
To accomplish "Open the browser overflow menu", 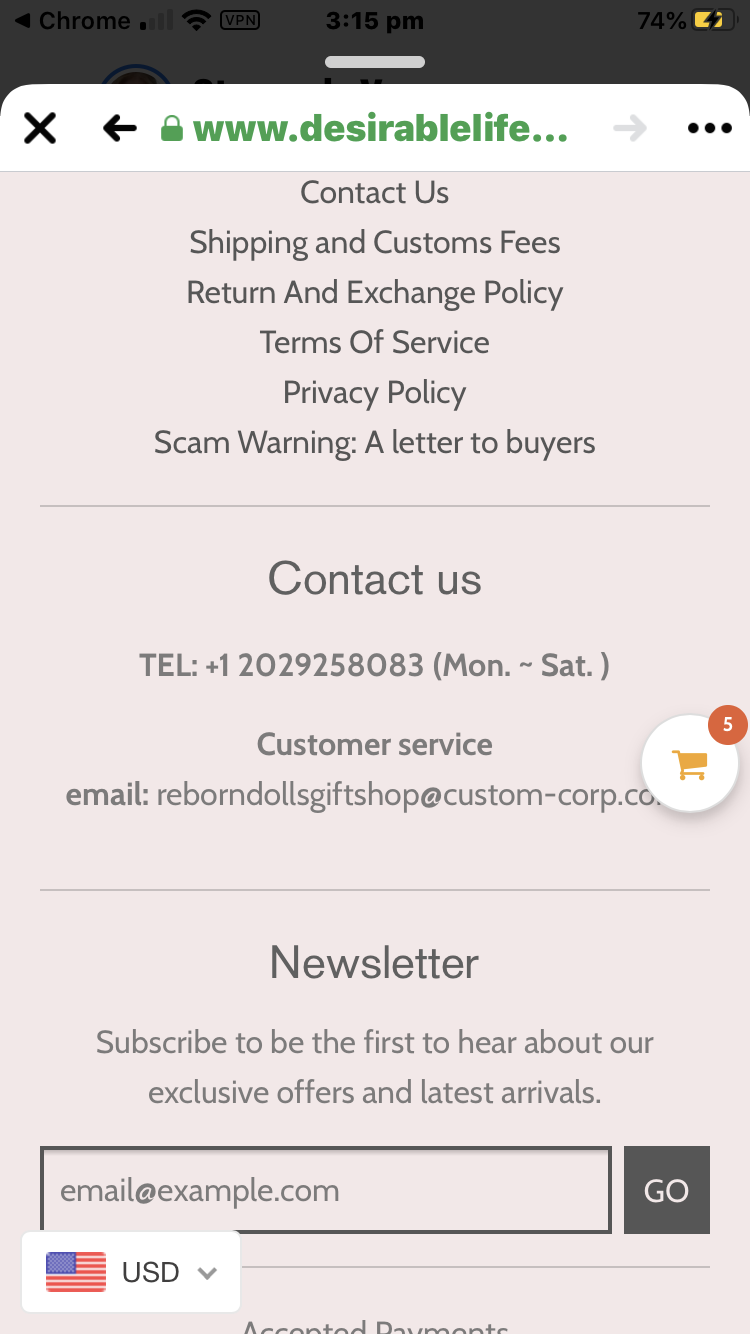I will click(x=710, y=128).
